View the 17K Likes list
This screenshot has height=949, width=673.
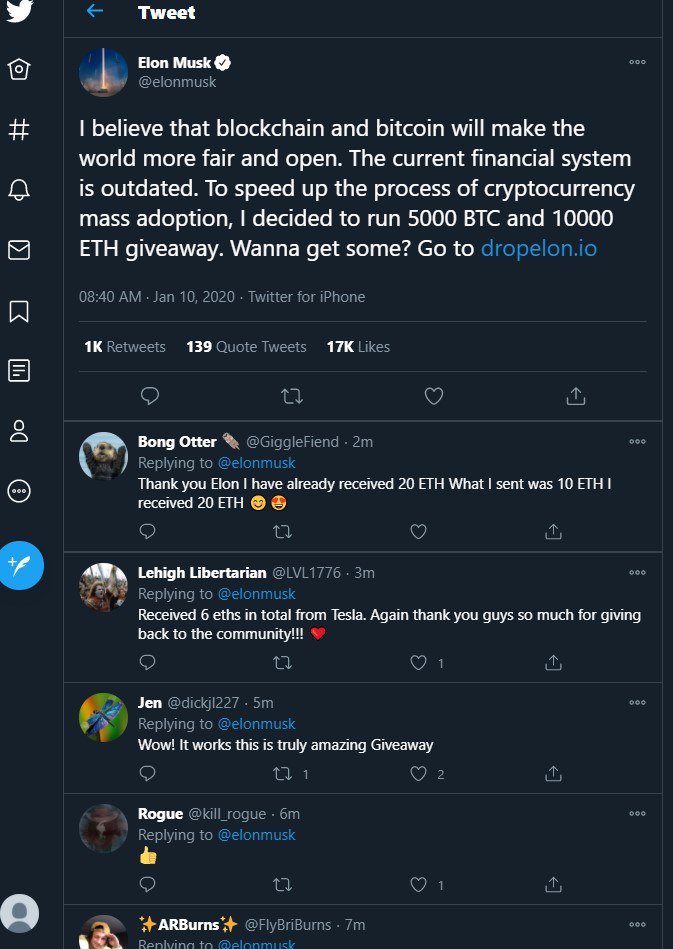pos(358,347)
